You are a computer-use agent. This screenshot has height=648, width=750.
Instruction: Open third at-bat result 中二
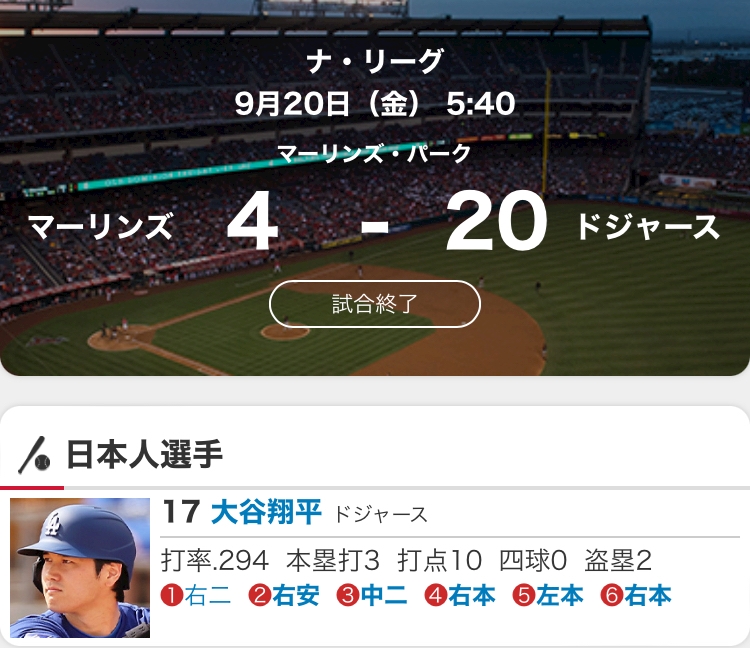(x=372, y=596)
